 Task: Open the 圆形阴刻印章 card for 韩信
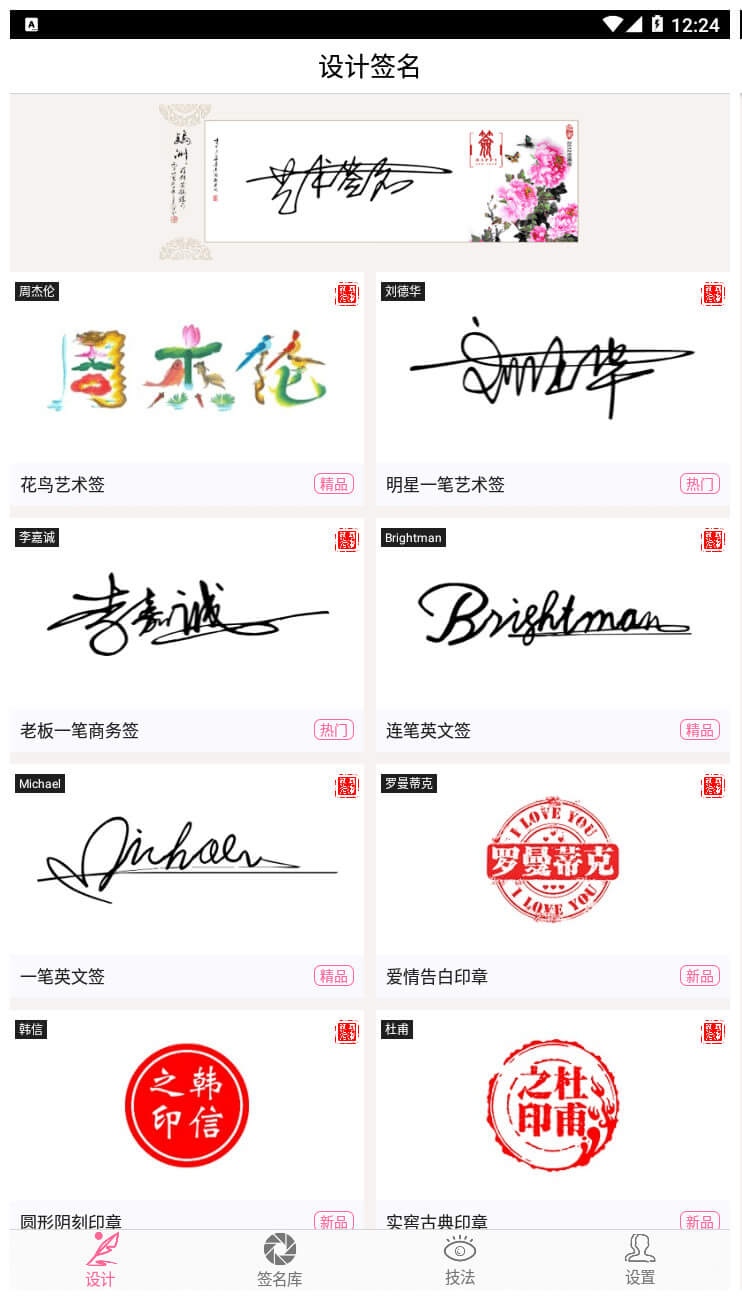coord(187,1120)
